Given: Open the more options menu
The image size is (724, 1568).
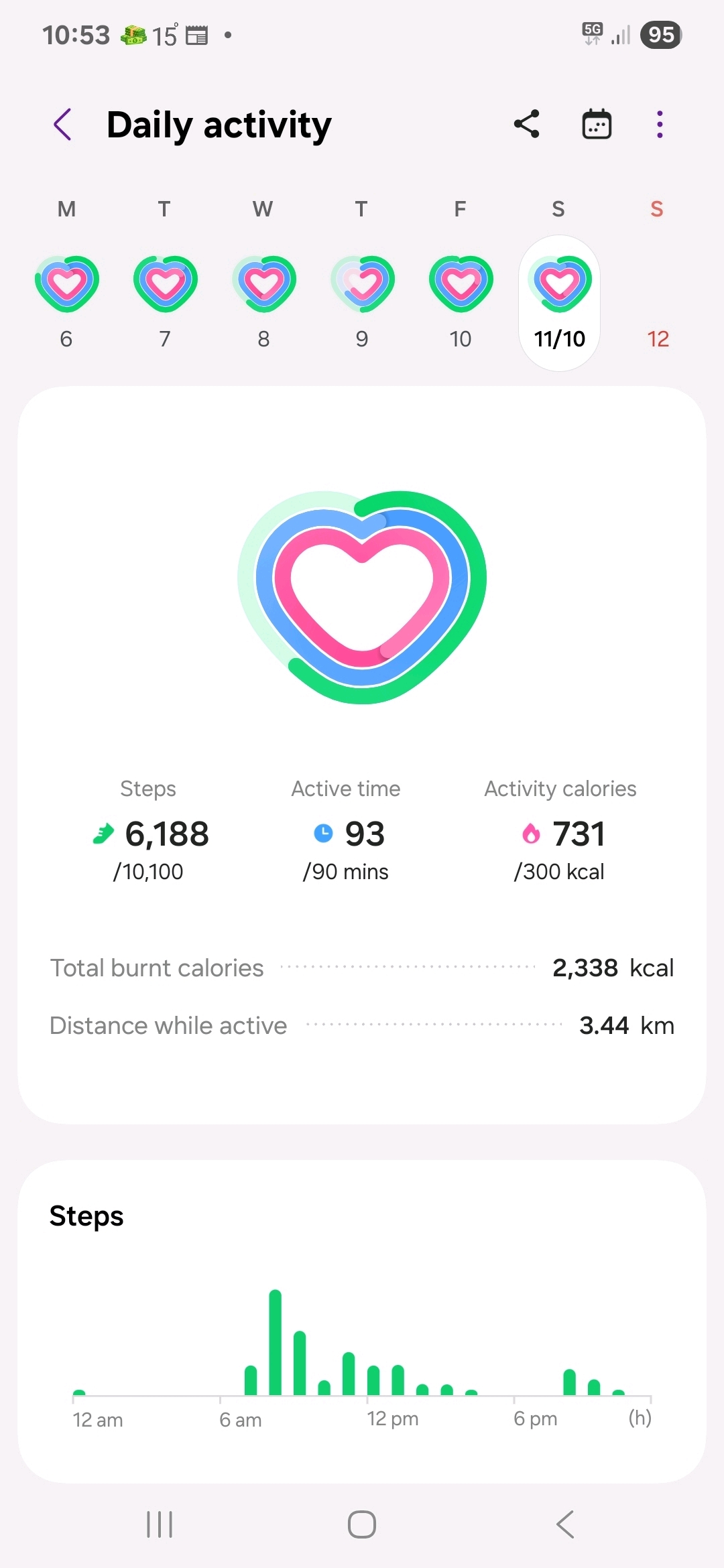Looking at the screenshot, I should [x=660, y=125].
